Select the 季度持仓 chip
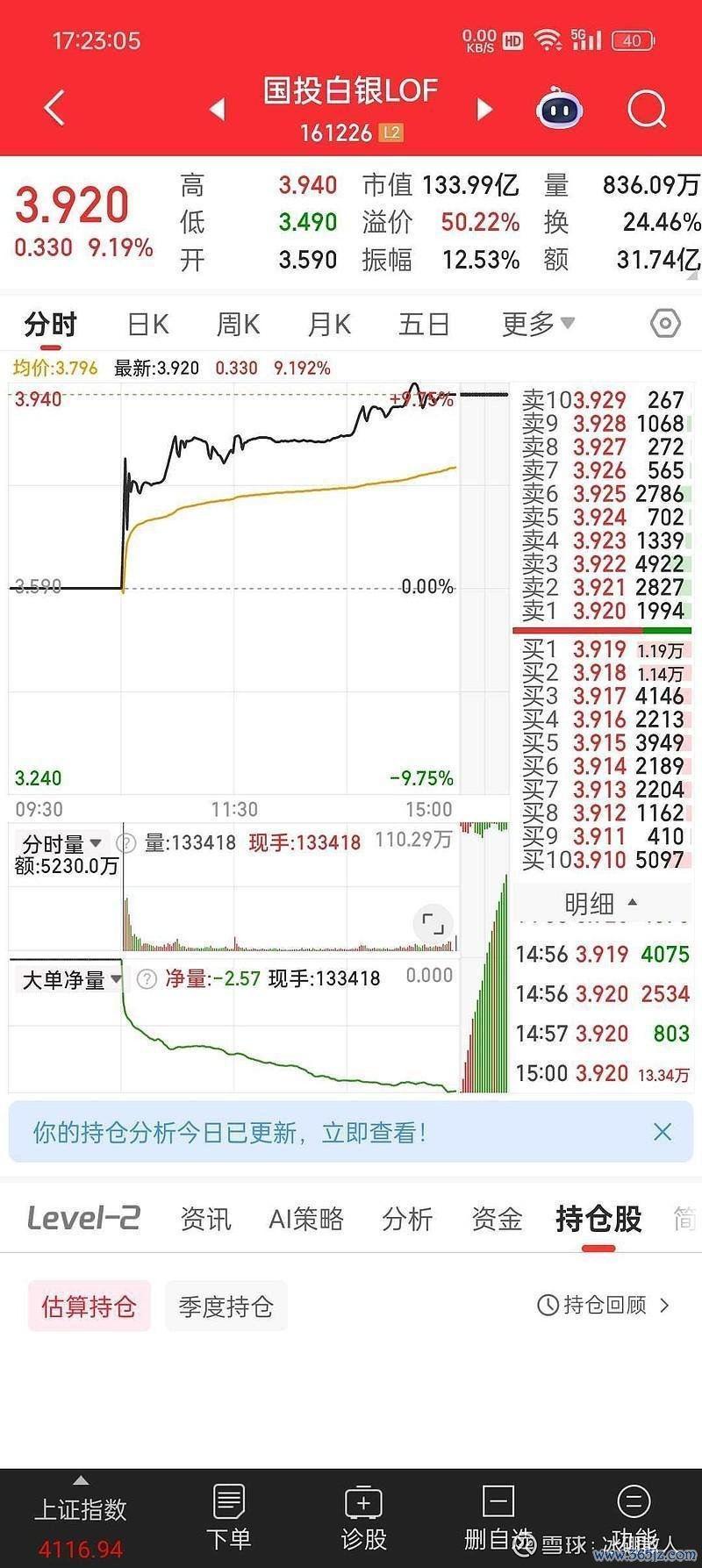This screenshot has height=1568, width=702. coord(226,1307)
